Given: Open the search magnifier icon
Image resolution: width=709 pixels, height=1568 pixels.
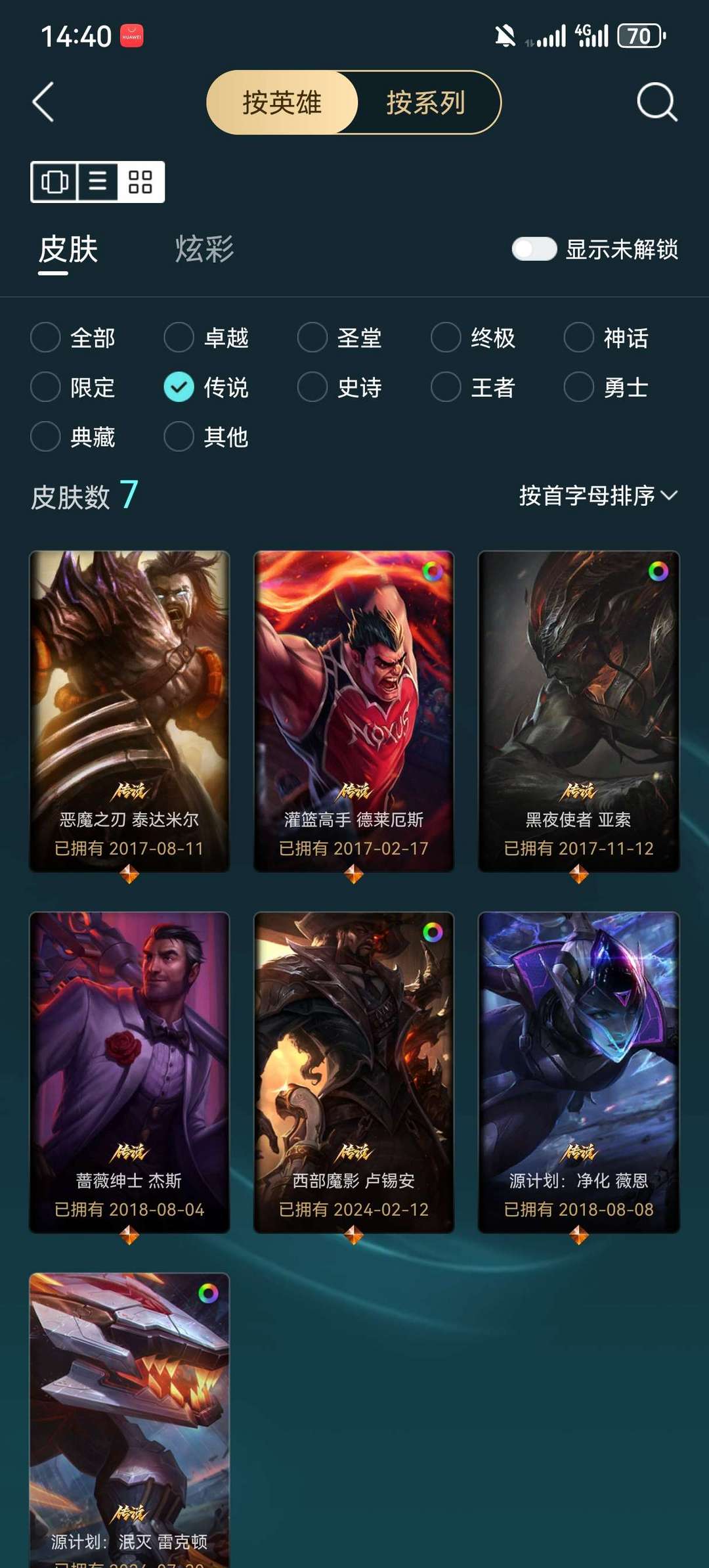Looking at the screenshot, I should (657, 102).
